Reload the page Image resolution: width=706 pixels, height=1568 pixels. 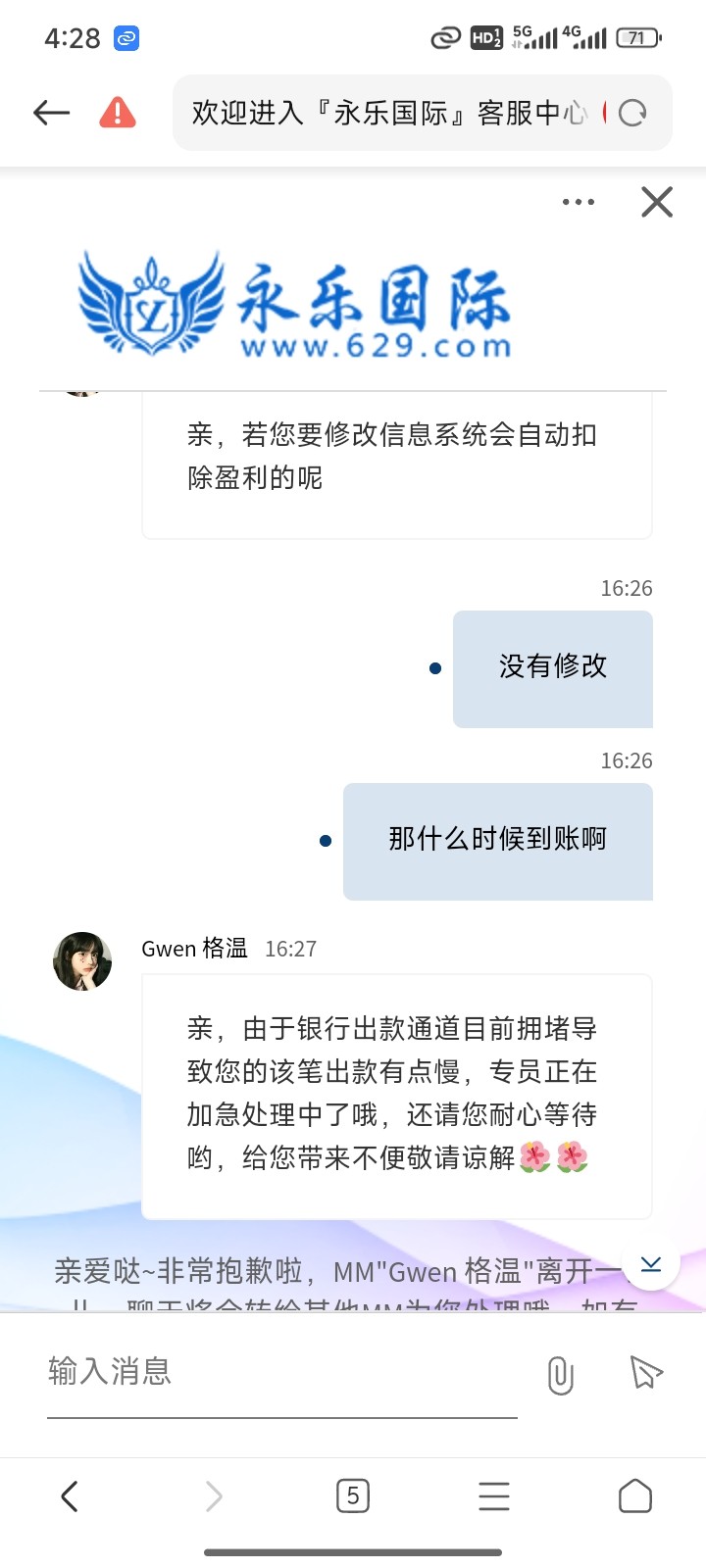[632, 113]
